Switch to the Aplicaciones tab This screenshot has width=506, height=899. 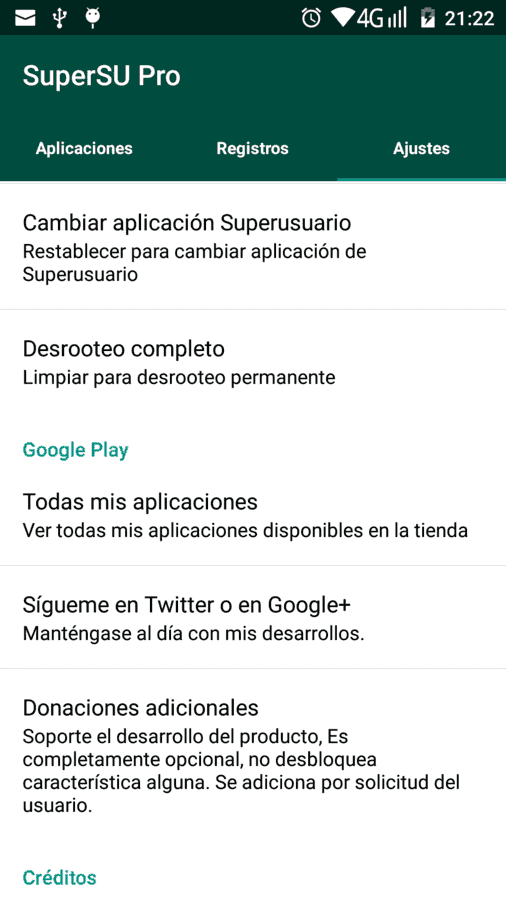point(84,148)
